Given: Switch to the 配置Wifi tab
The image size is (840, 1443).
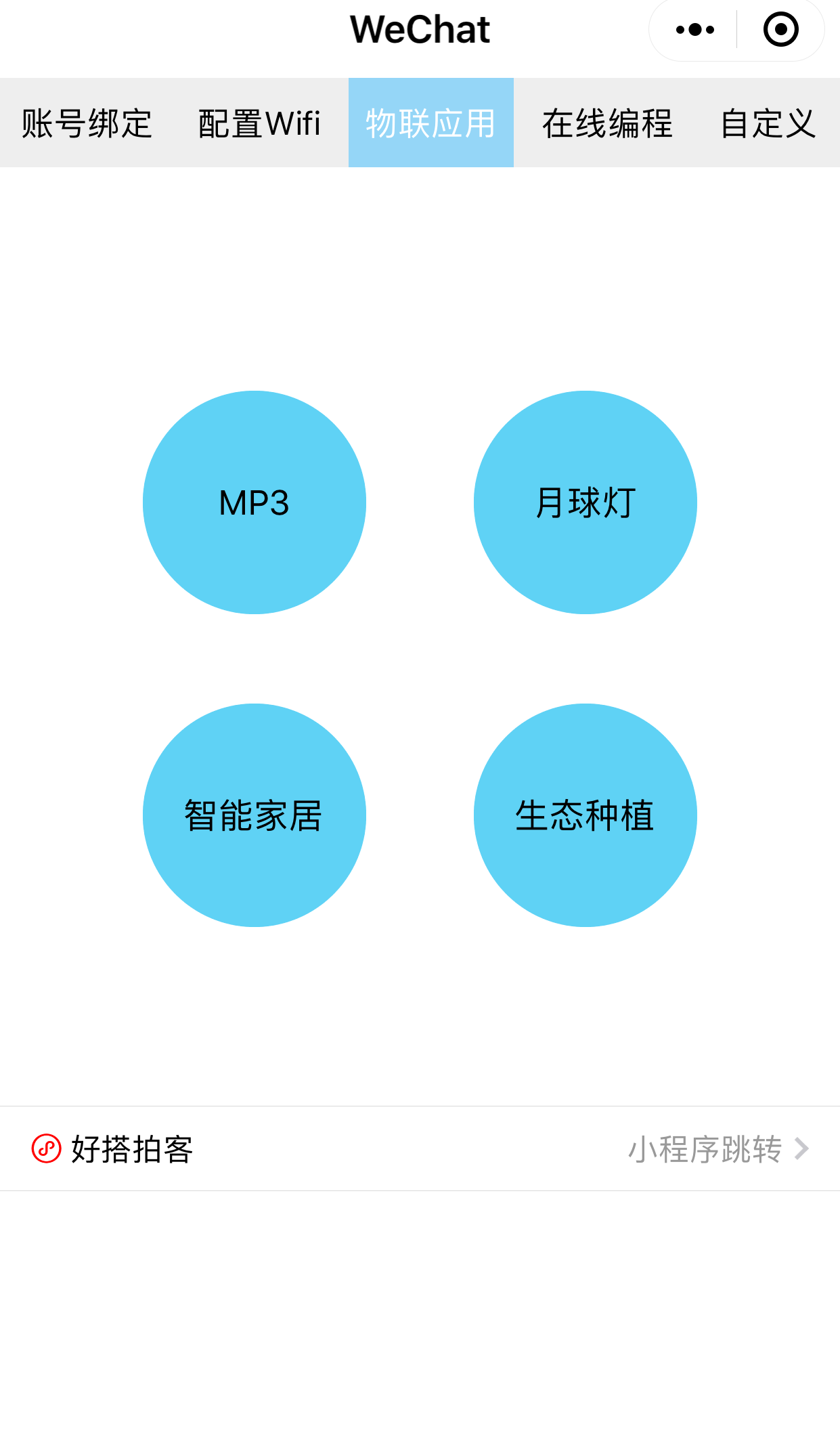Looking at the screenshot, I should click(x=259, y=123).
